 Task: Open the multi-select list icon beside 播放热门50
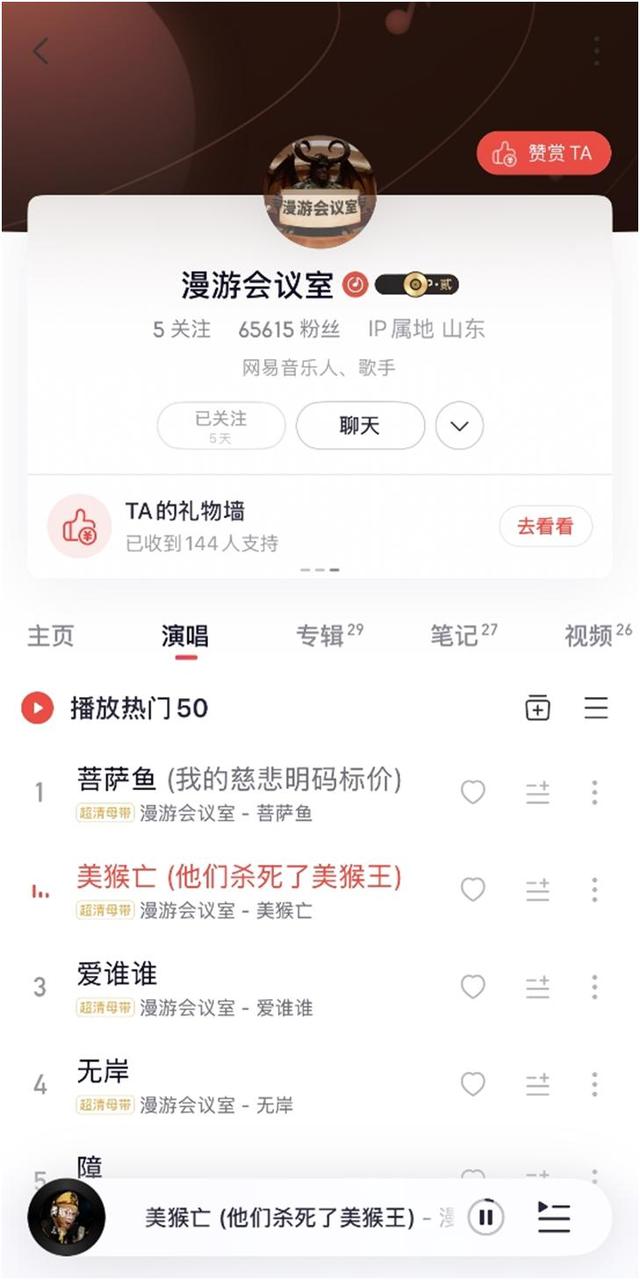[596, 708]
